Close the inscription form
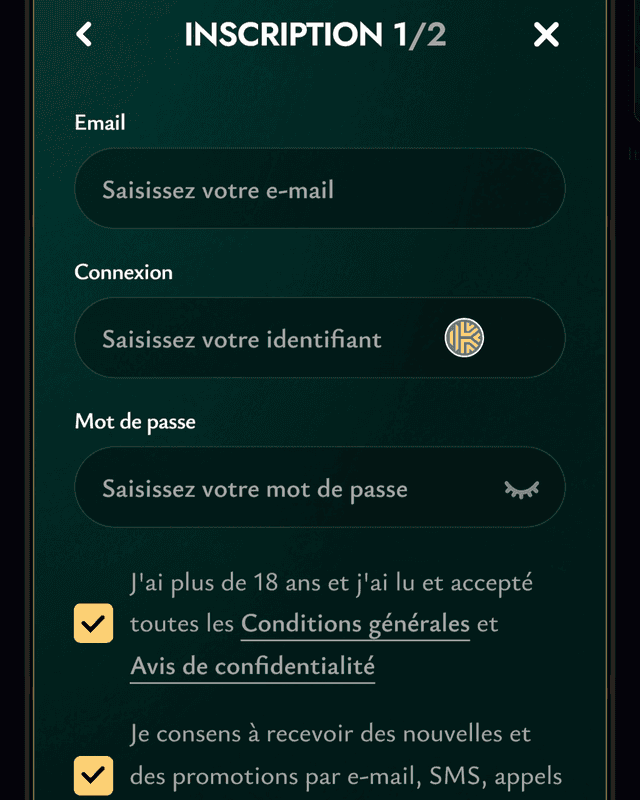Image resolution: width=640 pixels, height=800 pixels. click(x=546, y=35)
